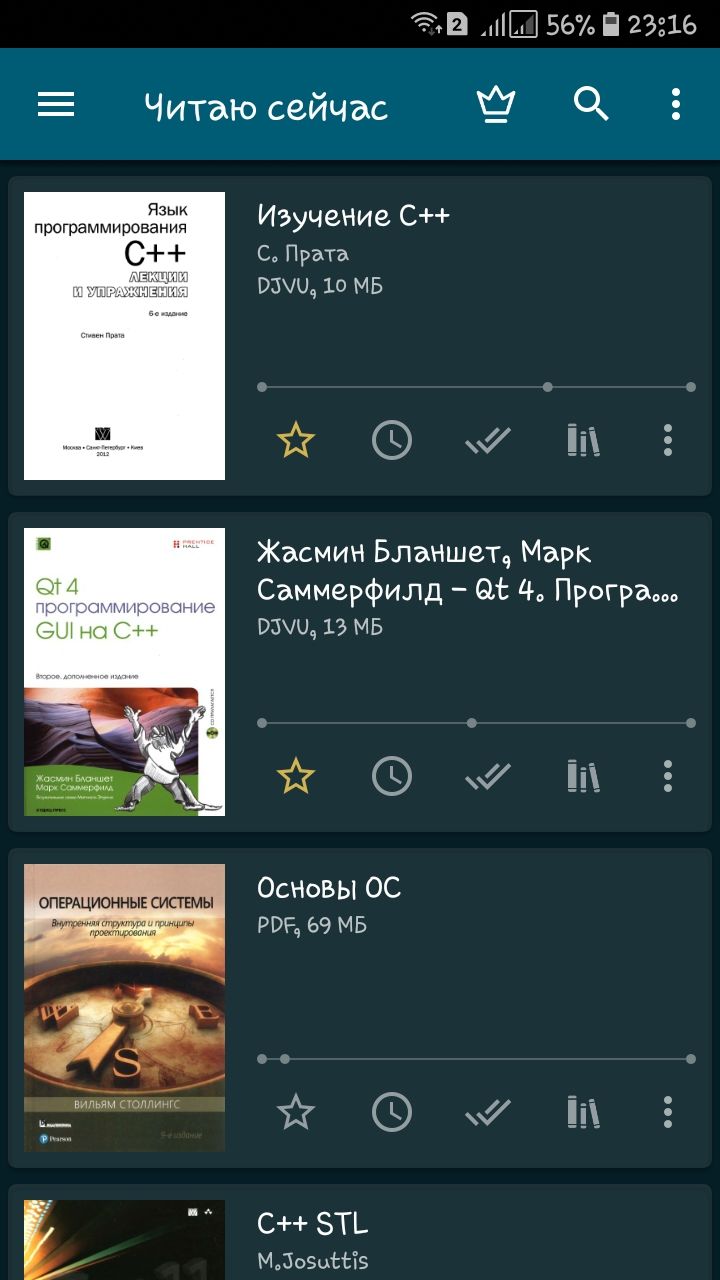Open the app bar overflow menu
The image size is (720, 1280).
[676, 105]
